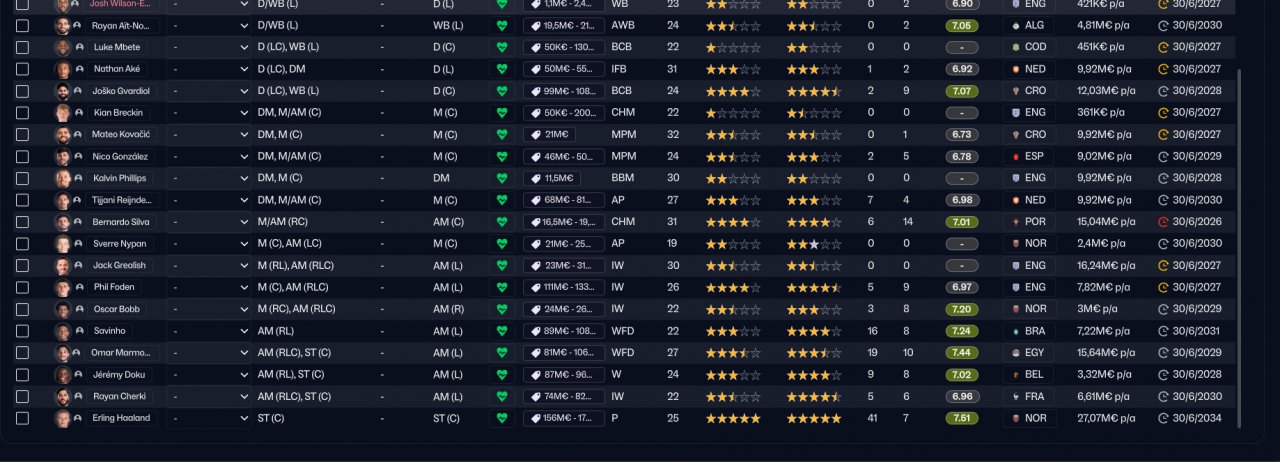Select the checkbox for Erling Haaland

click(23, 418)
